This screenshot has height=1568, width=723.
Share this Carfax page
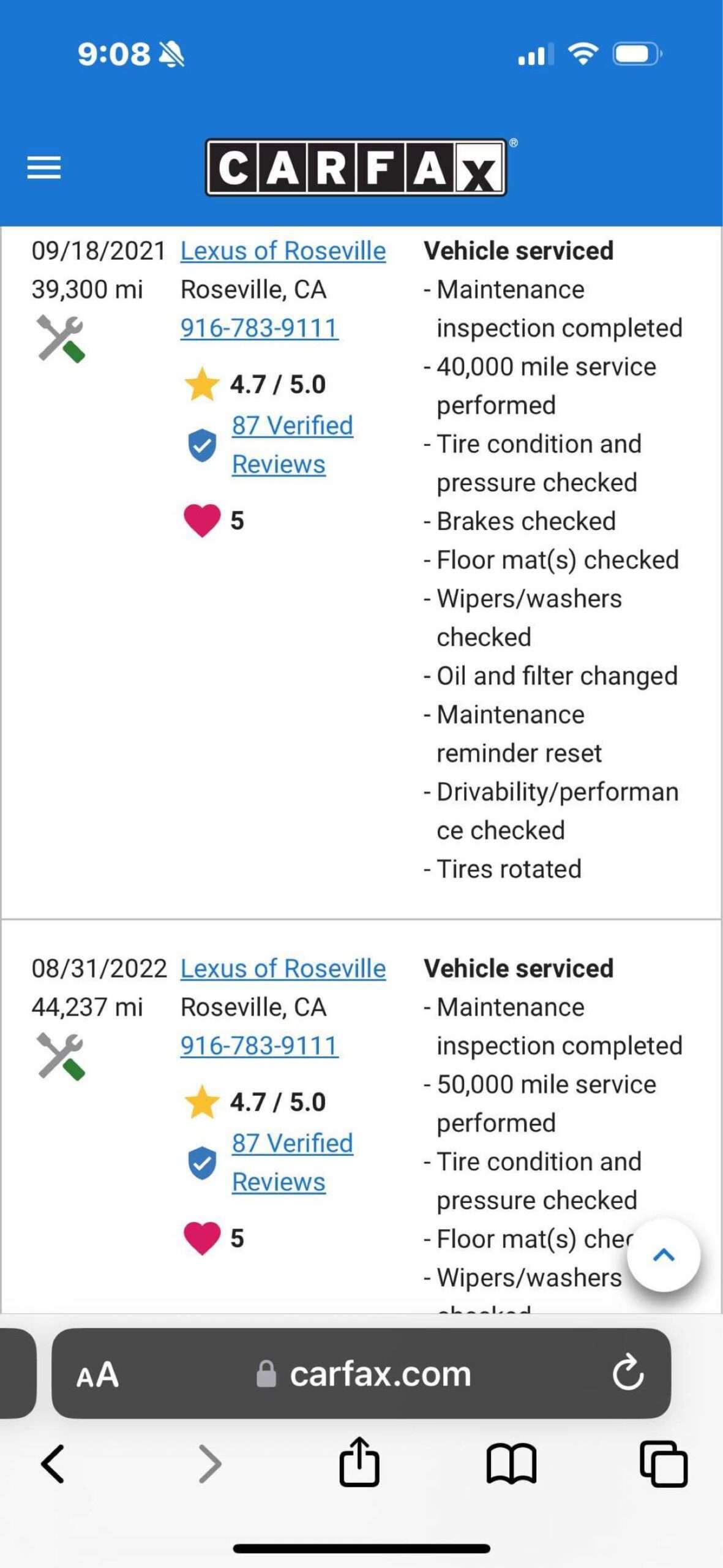pos(359,1463)
